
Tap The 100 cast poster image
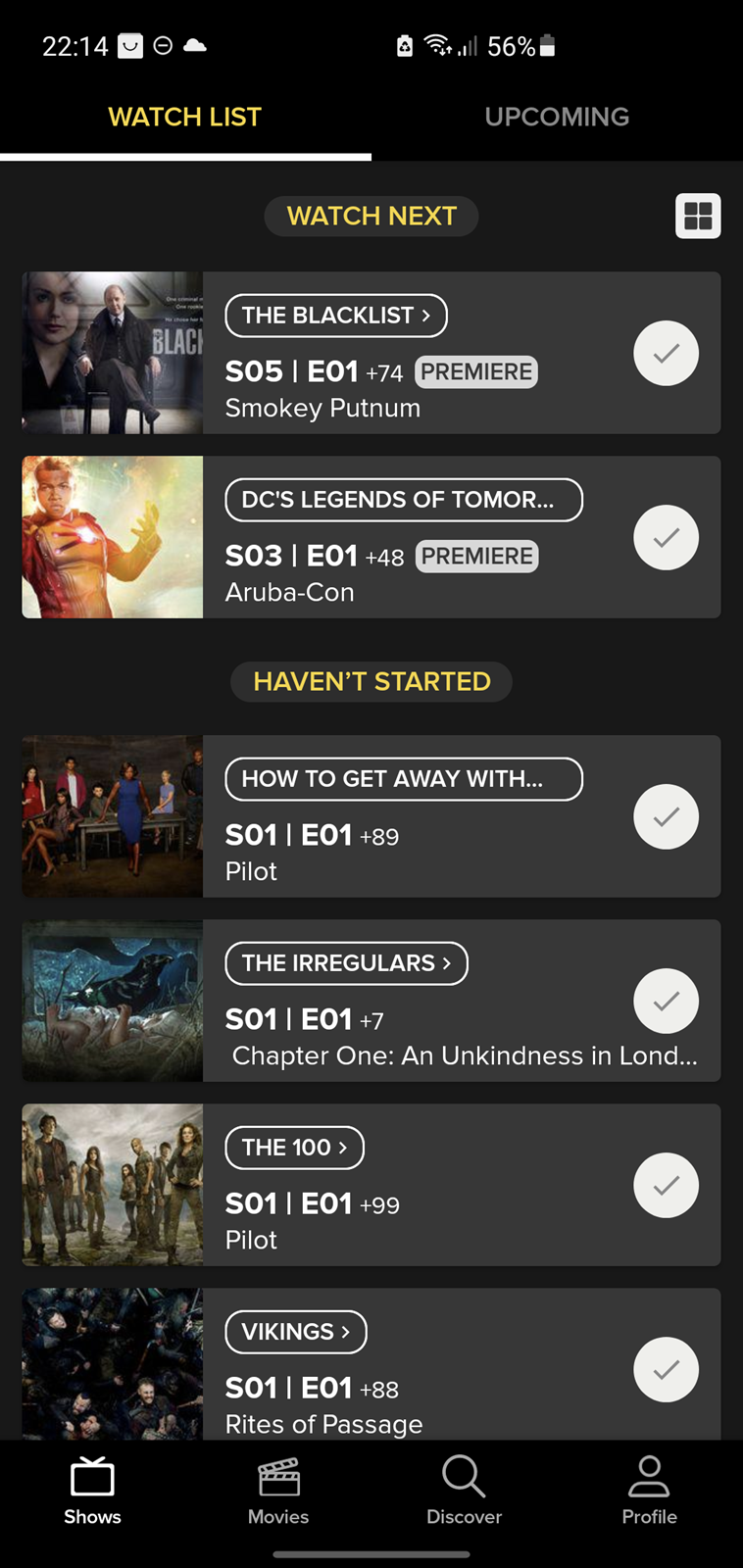pos(113,1185)
